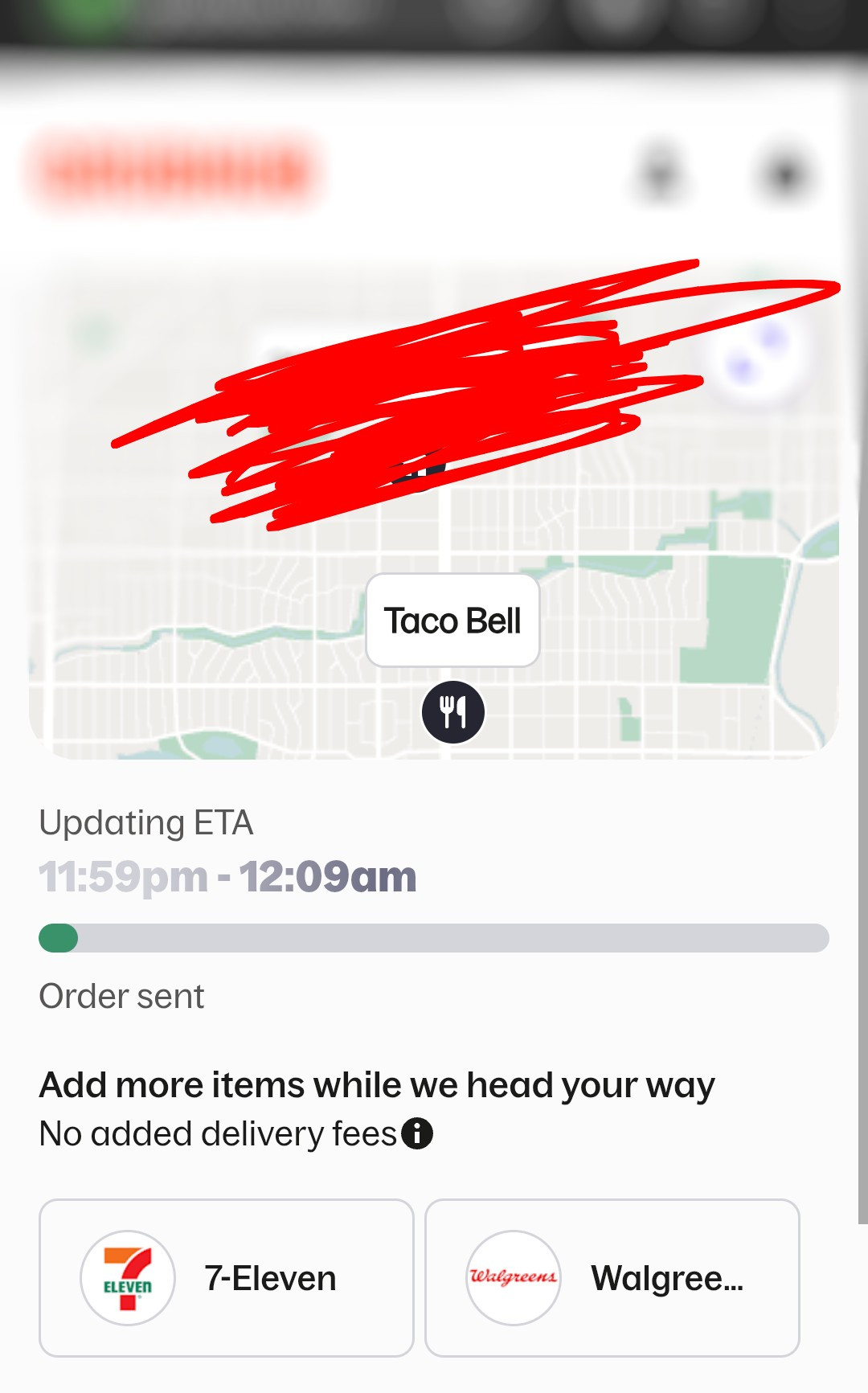Open the 7-Eleven store card
This screenshot has height=1393, width=868.
point(226,1277)
